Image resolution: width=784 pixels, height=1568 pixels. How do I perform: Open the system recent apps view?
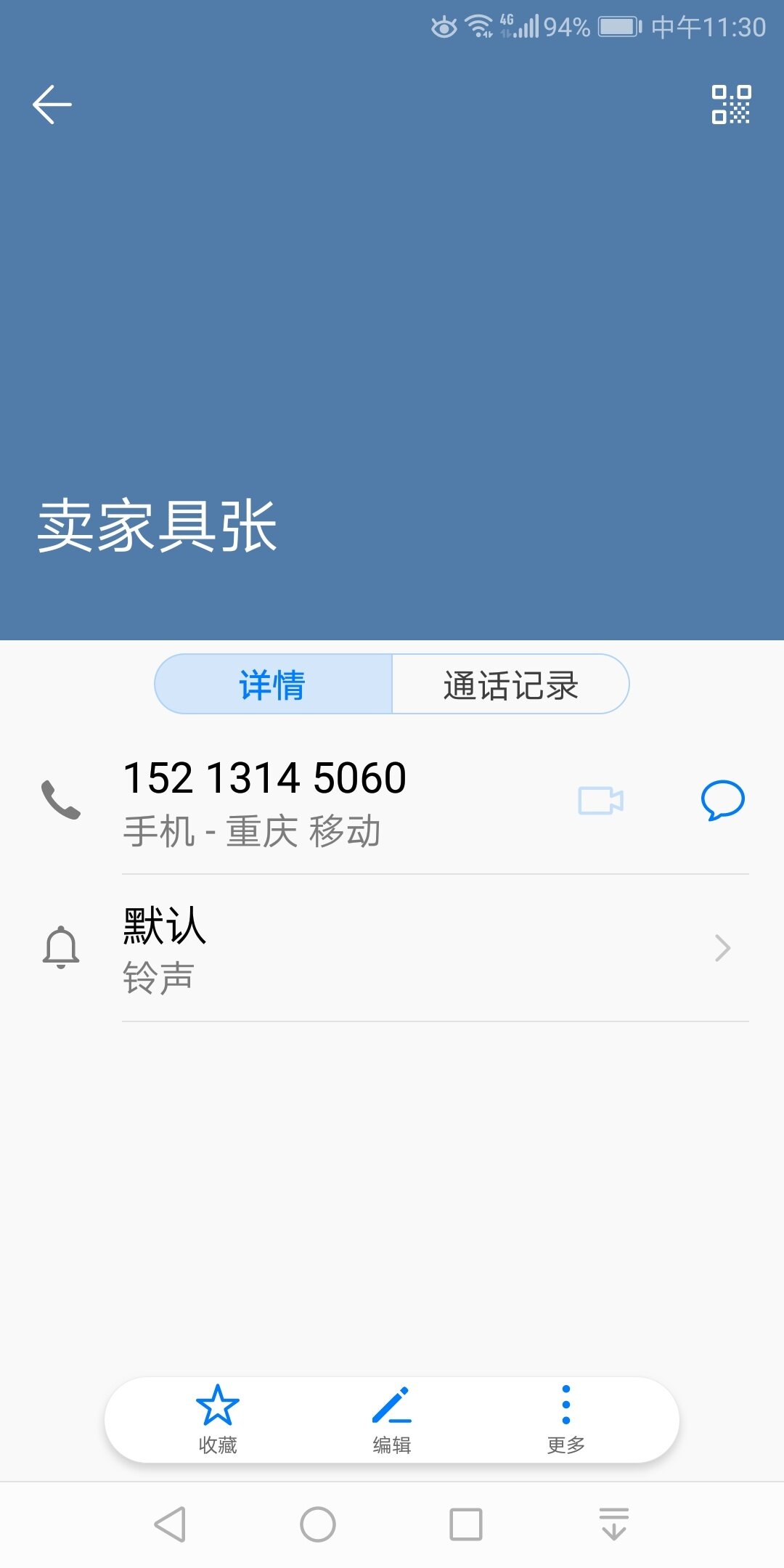466,1524
